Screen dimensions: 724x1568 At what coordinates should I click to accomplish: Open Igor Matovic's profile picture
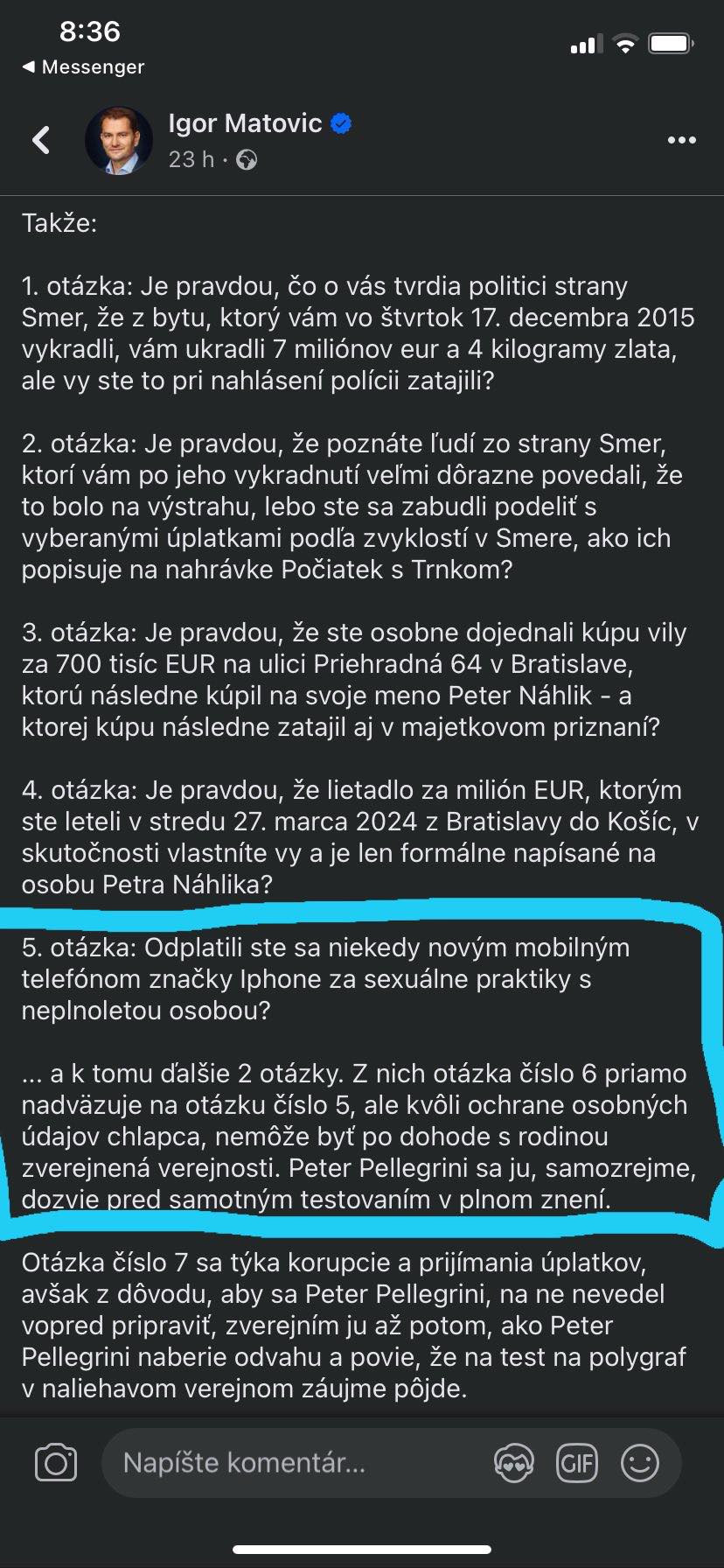coord(119,140)
